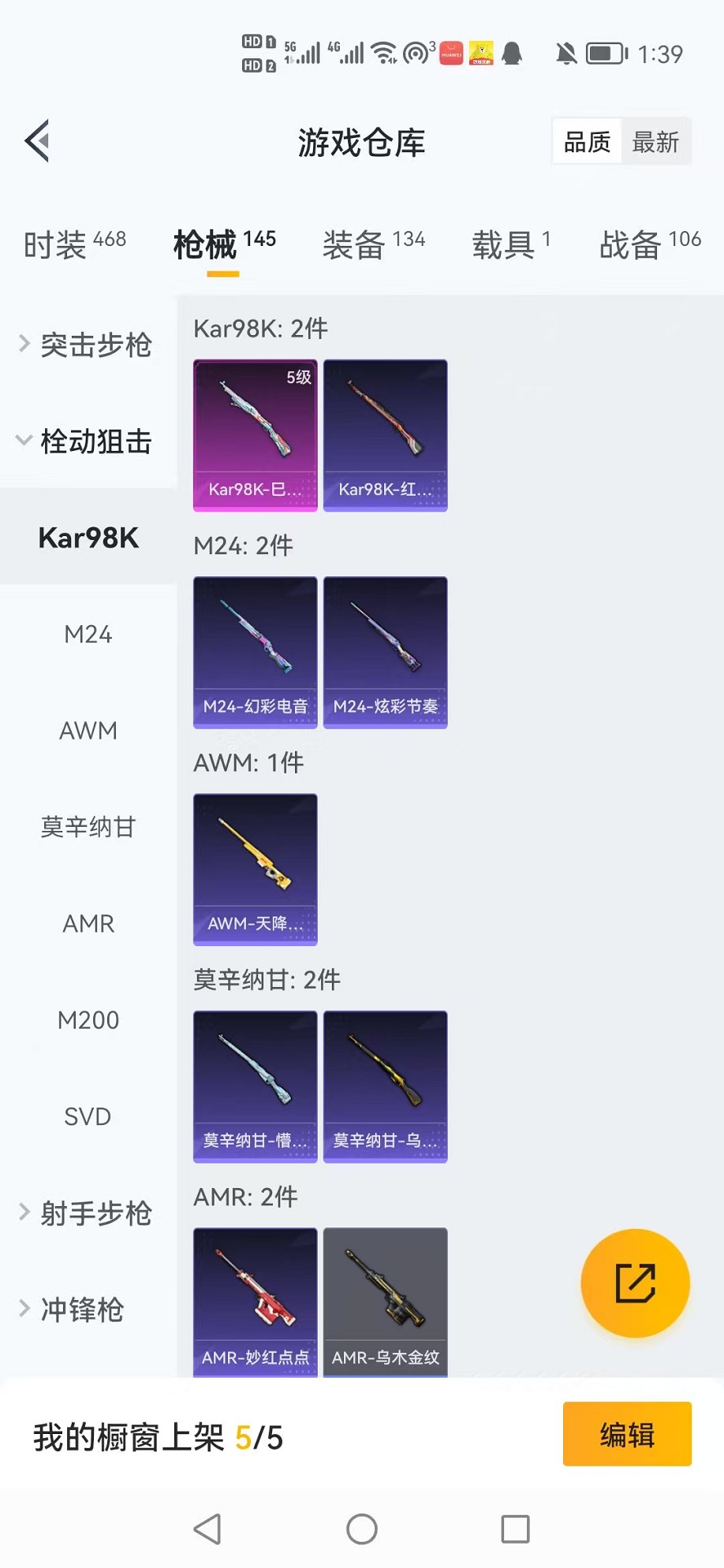Expand the 射手步枪 category

(87, 1213)
